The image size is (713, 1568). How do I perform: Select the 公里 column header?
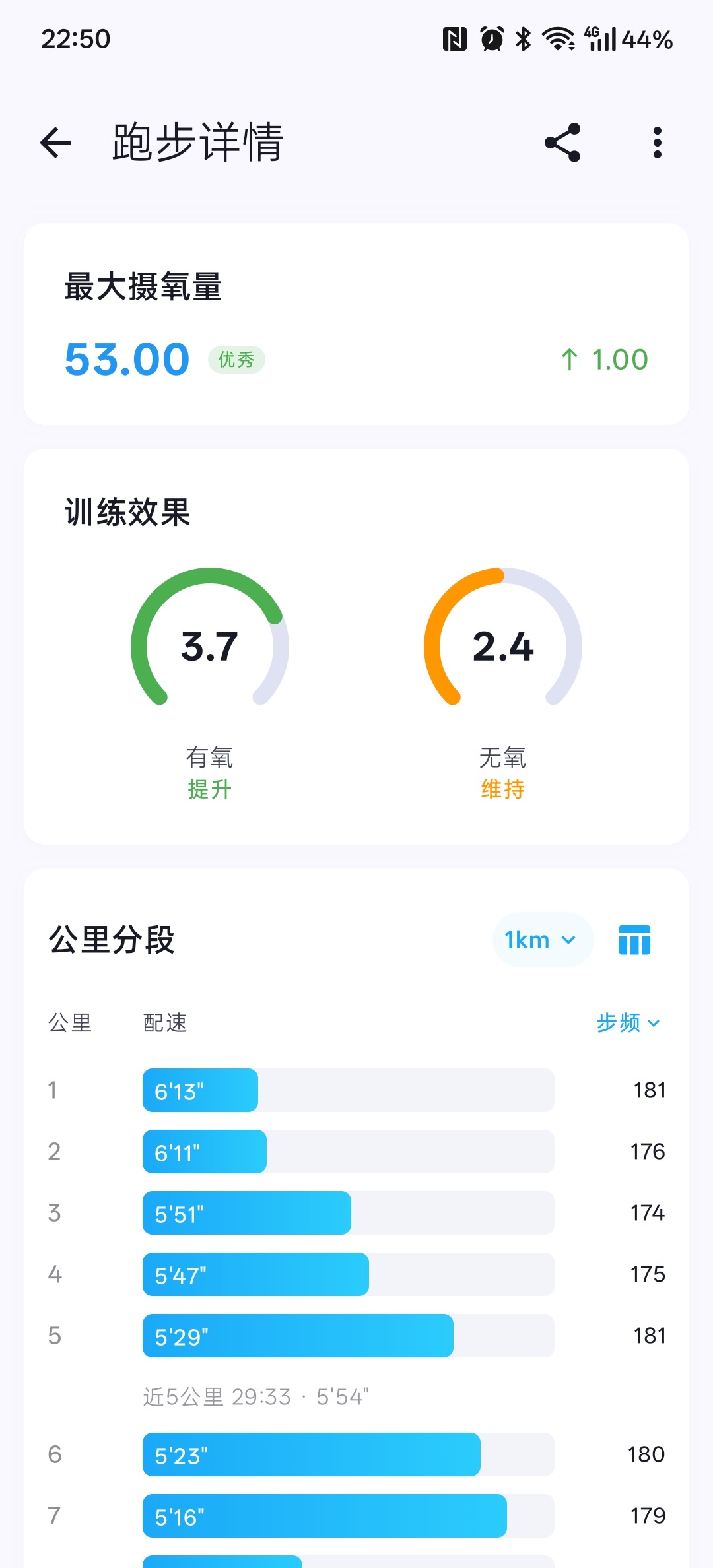coord(69,1022)
